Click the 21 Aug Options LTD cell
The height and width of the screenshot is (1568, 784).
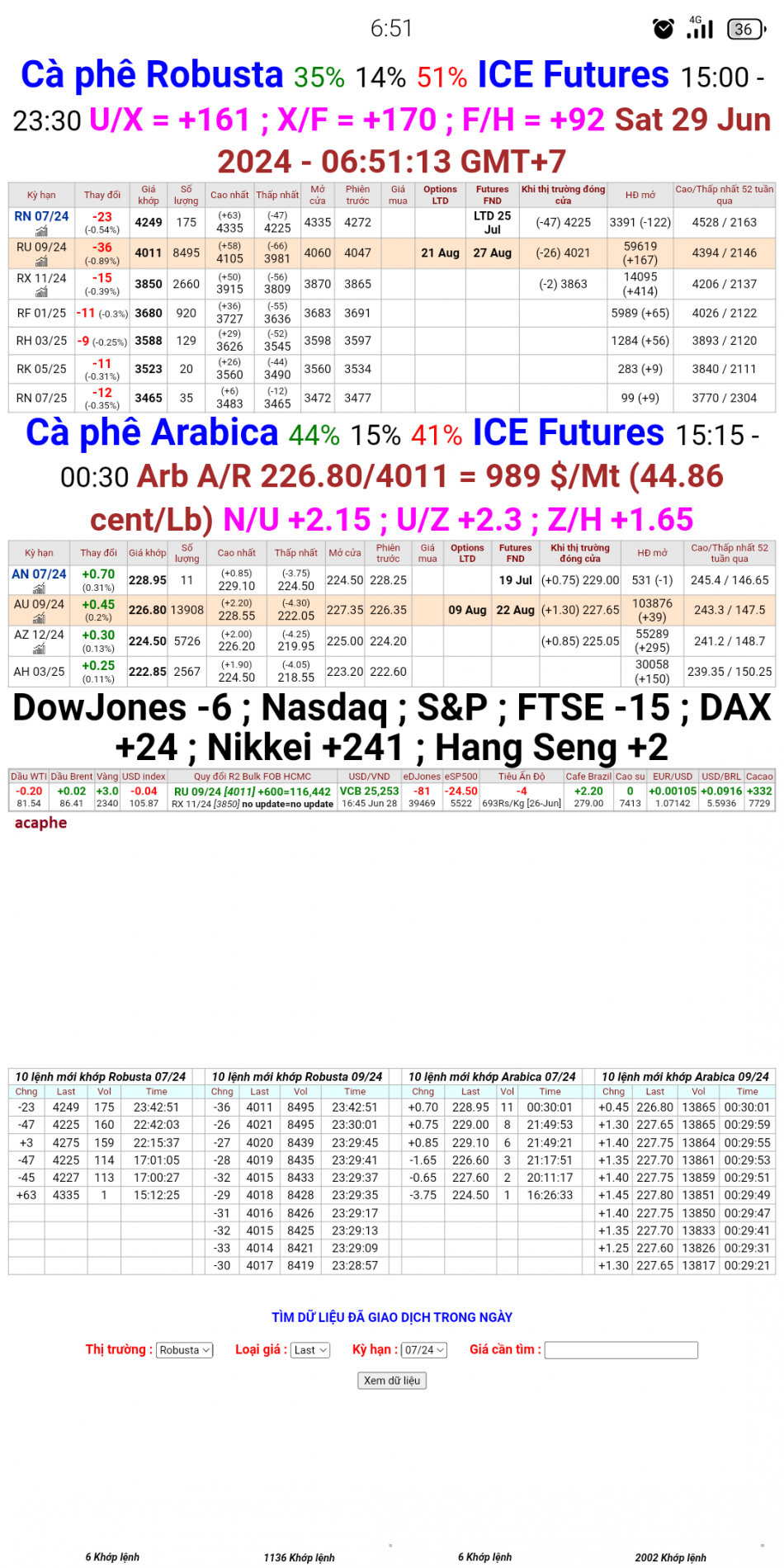[x=440, y=253]
